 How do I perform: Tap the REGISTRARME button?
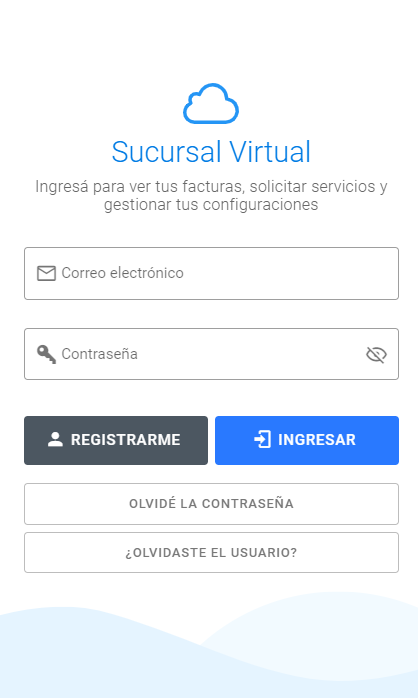[x=116, y=440]
